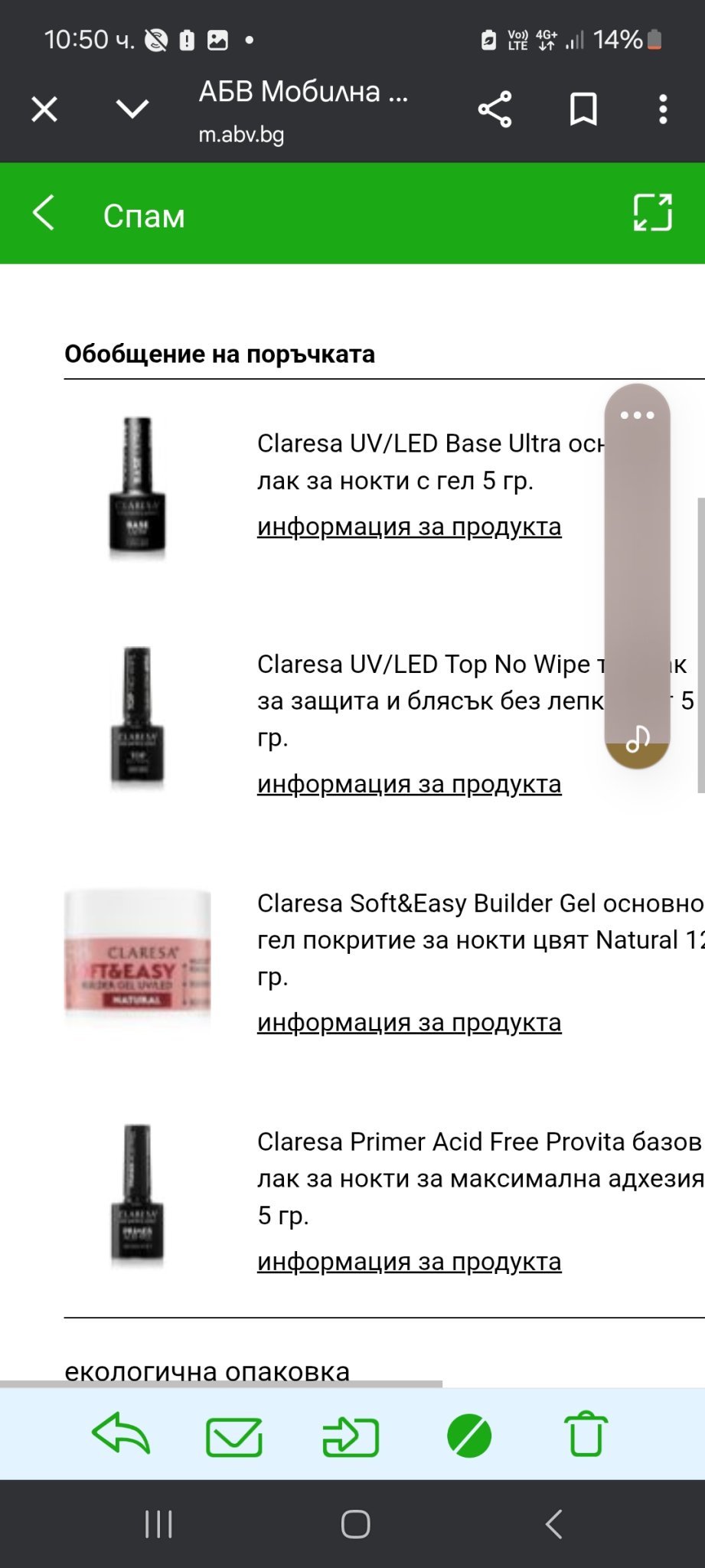The height and width of the screenshot is (1568, 705).
Task: Open the floating three-dots panel
Action: click(x=637, y=415)
